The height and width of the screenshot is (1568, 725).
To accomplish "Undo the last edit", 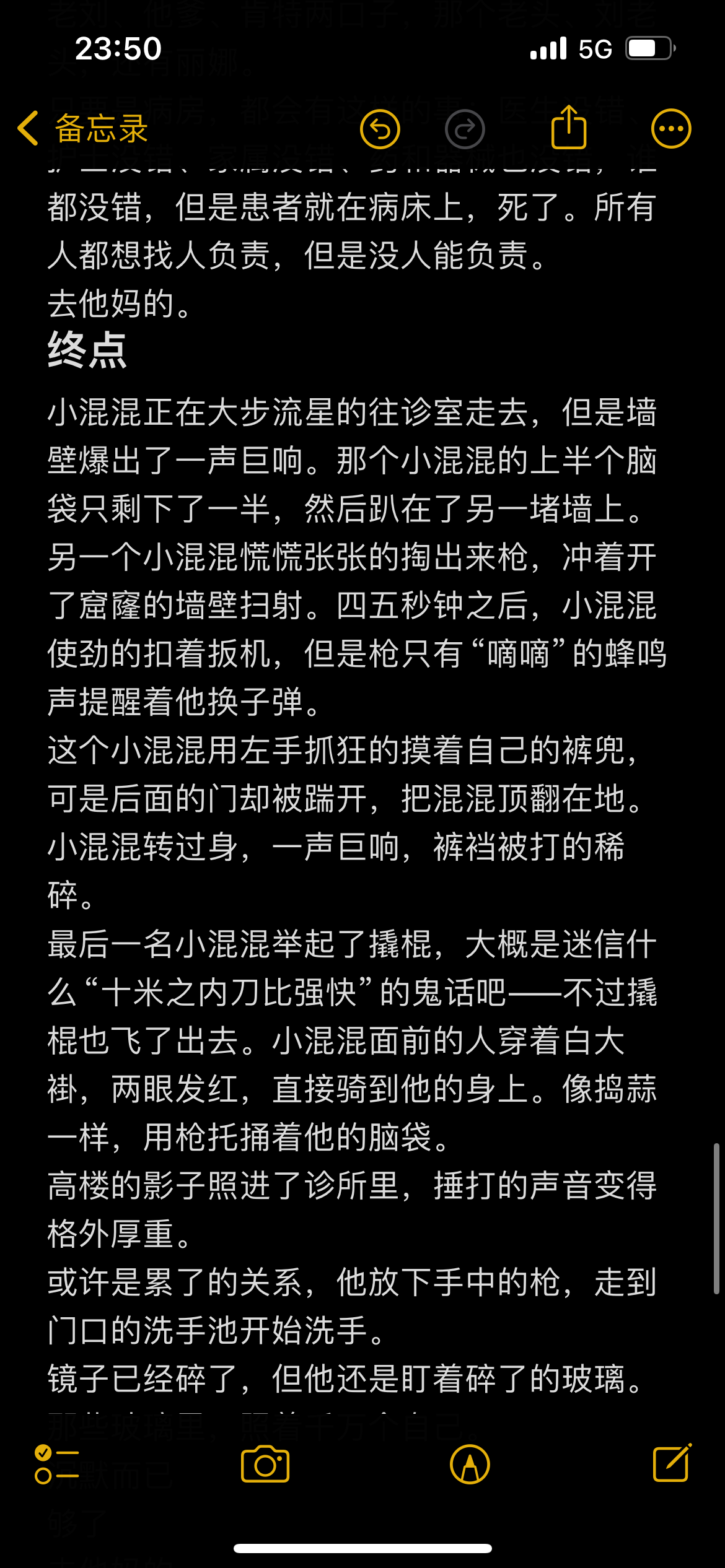I will (x=380, y=129).
